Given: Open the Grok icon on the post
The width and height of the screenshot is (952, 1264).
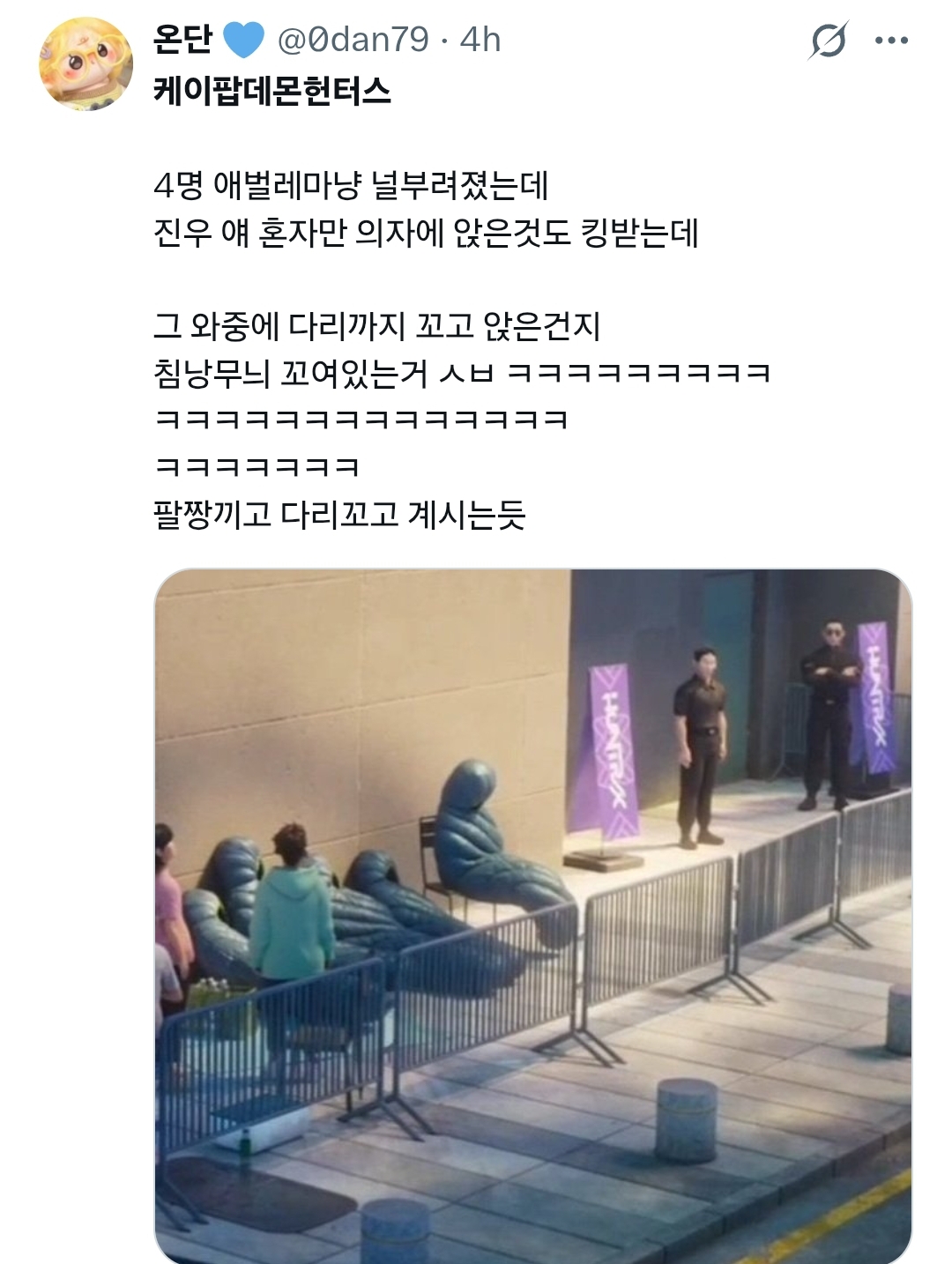Looking at the screenshot, I should [828, 41].
